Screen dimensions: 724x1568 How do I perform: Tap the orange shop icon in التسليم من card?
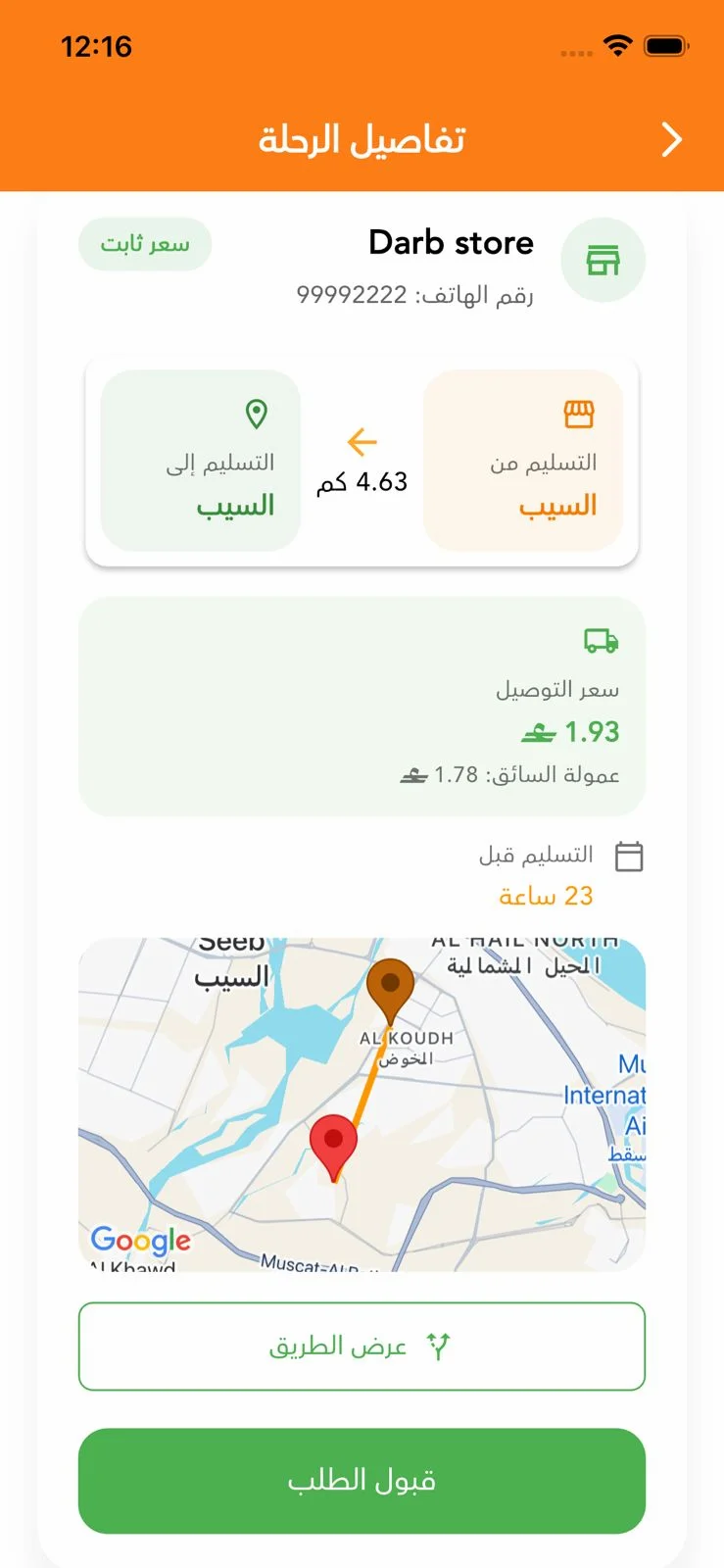(581, 414)
